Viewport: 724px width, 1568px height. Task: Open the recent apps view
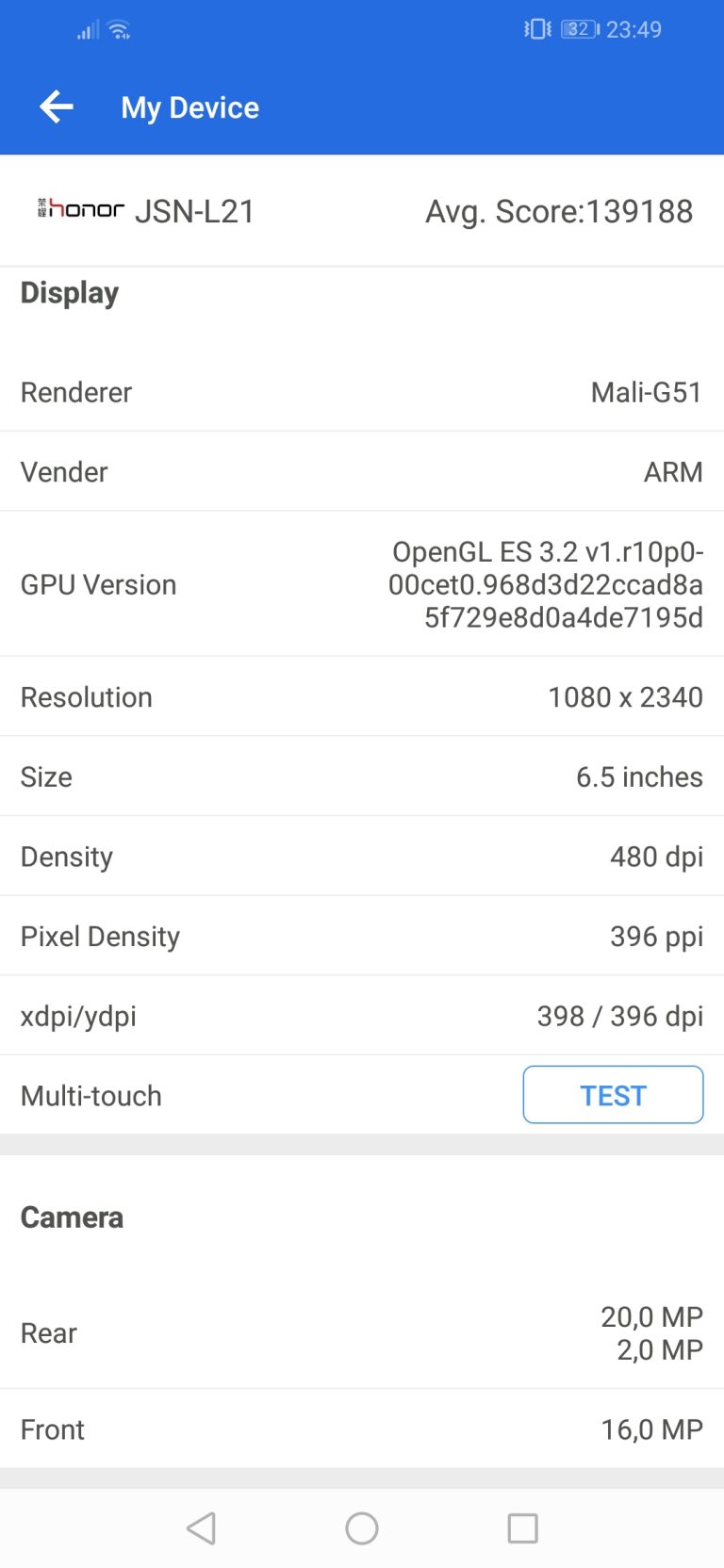point(522,1528)
